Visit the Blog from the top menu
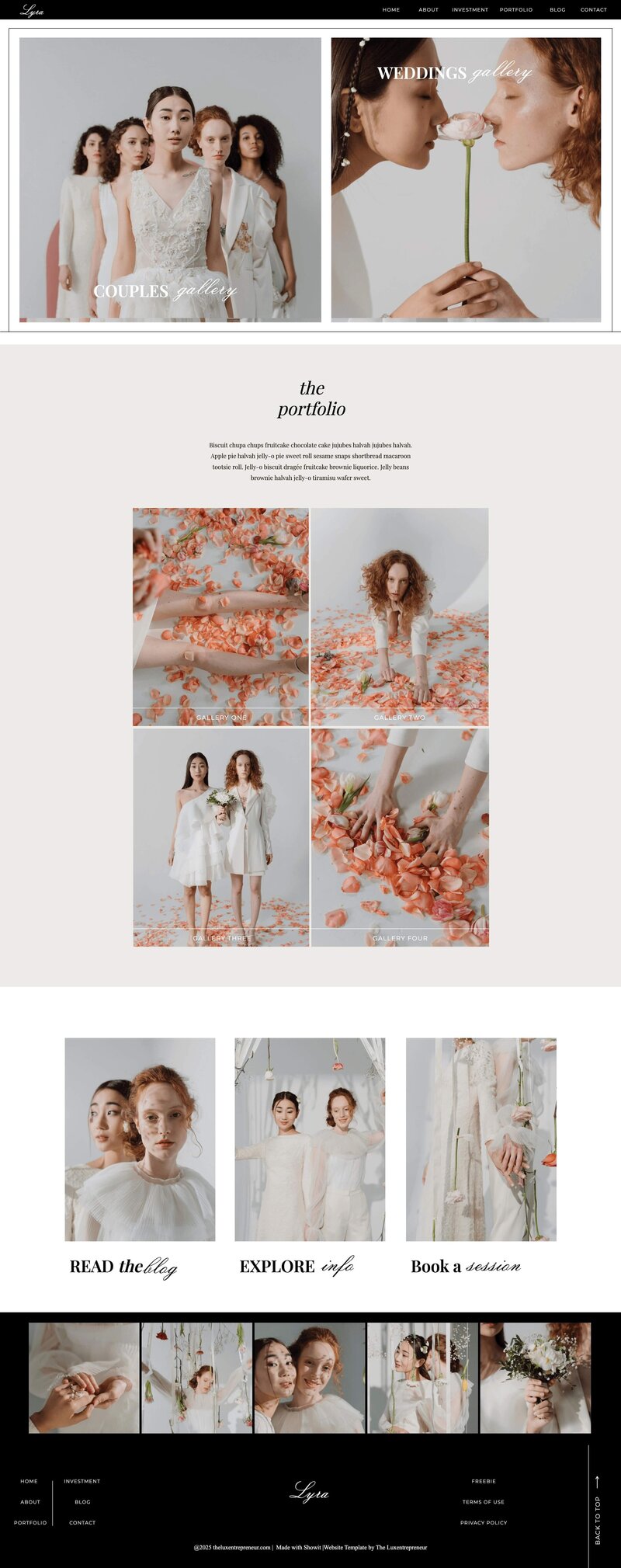This screenshot has height=1568, width=621. pos(557,10)
